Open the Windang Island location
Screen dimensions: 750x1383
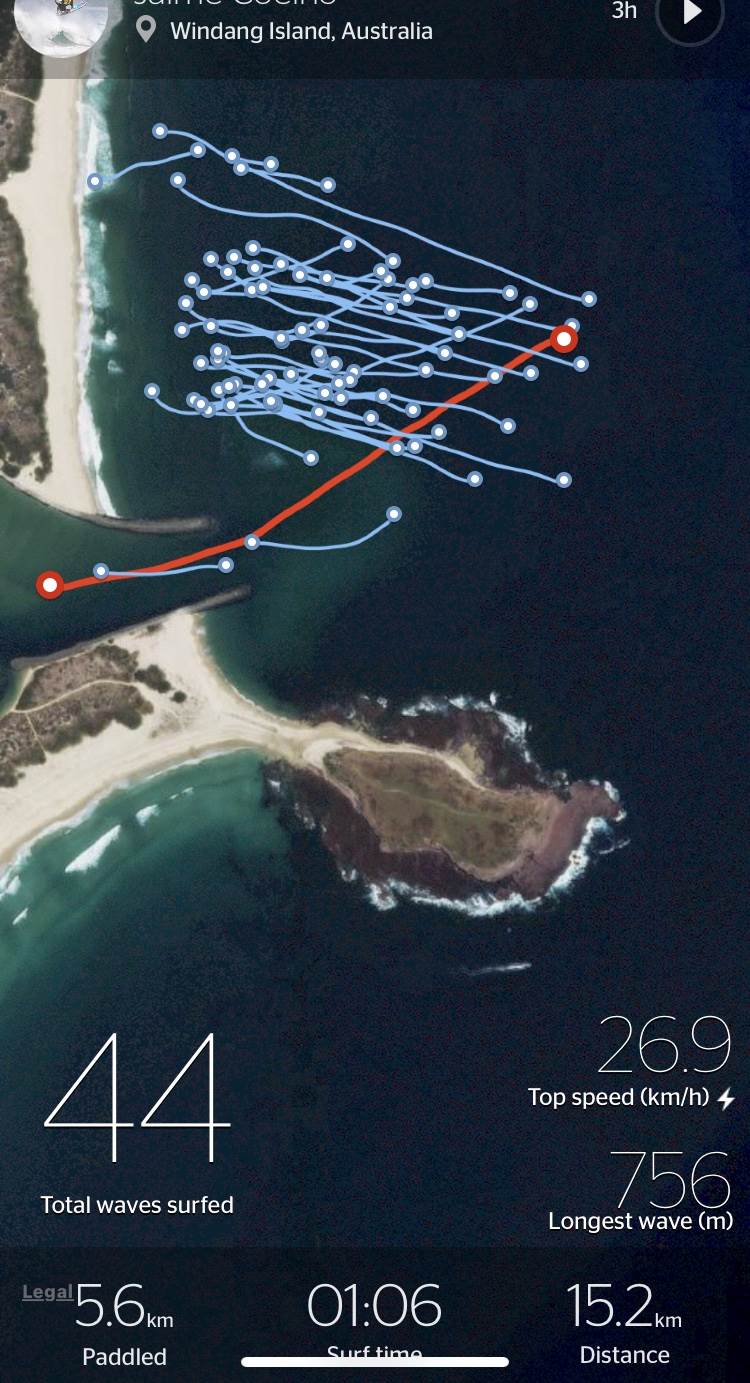click(x=300, y=31)
